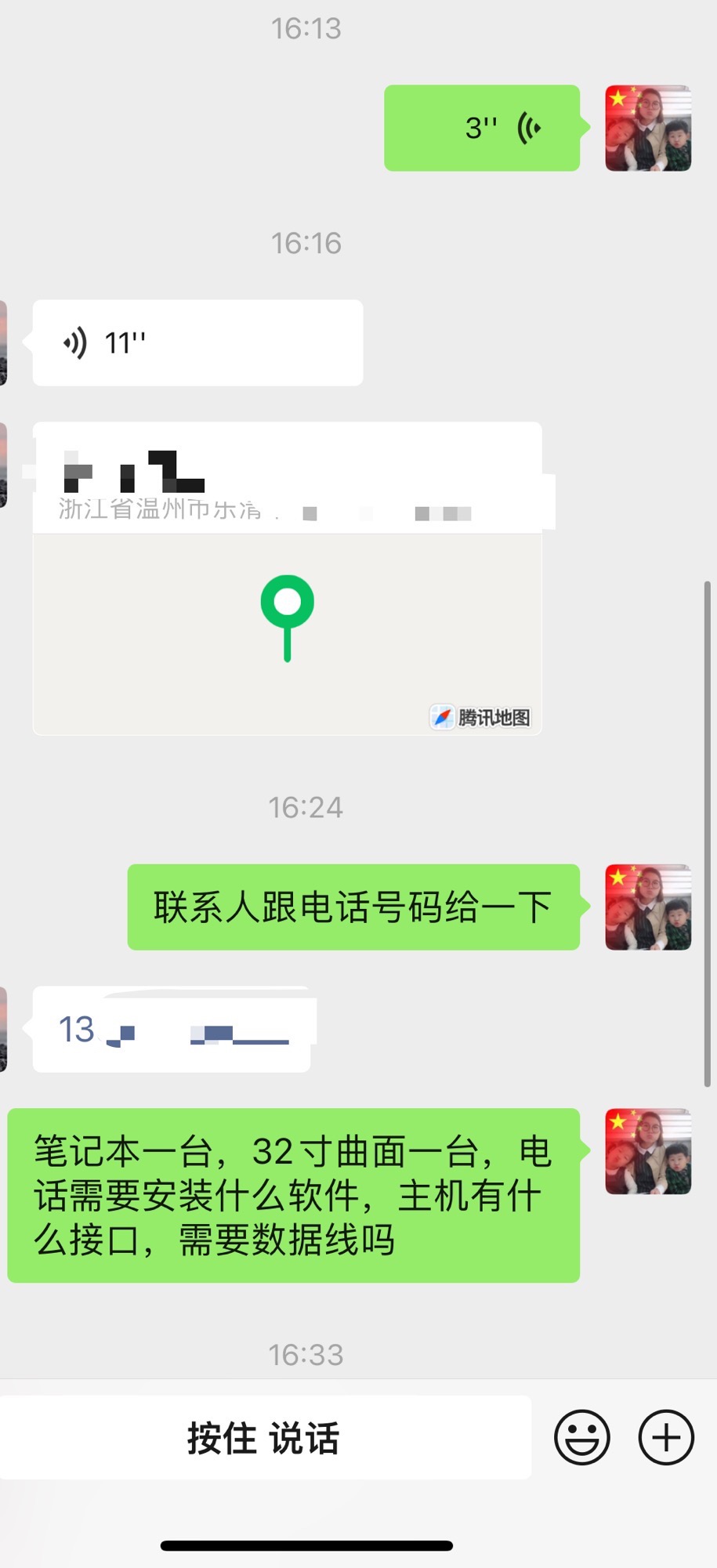
Task: Open contact's avatar beside the 11-second voice message
Action: 3,342
